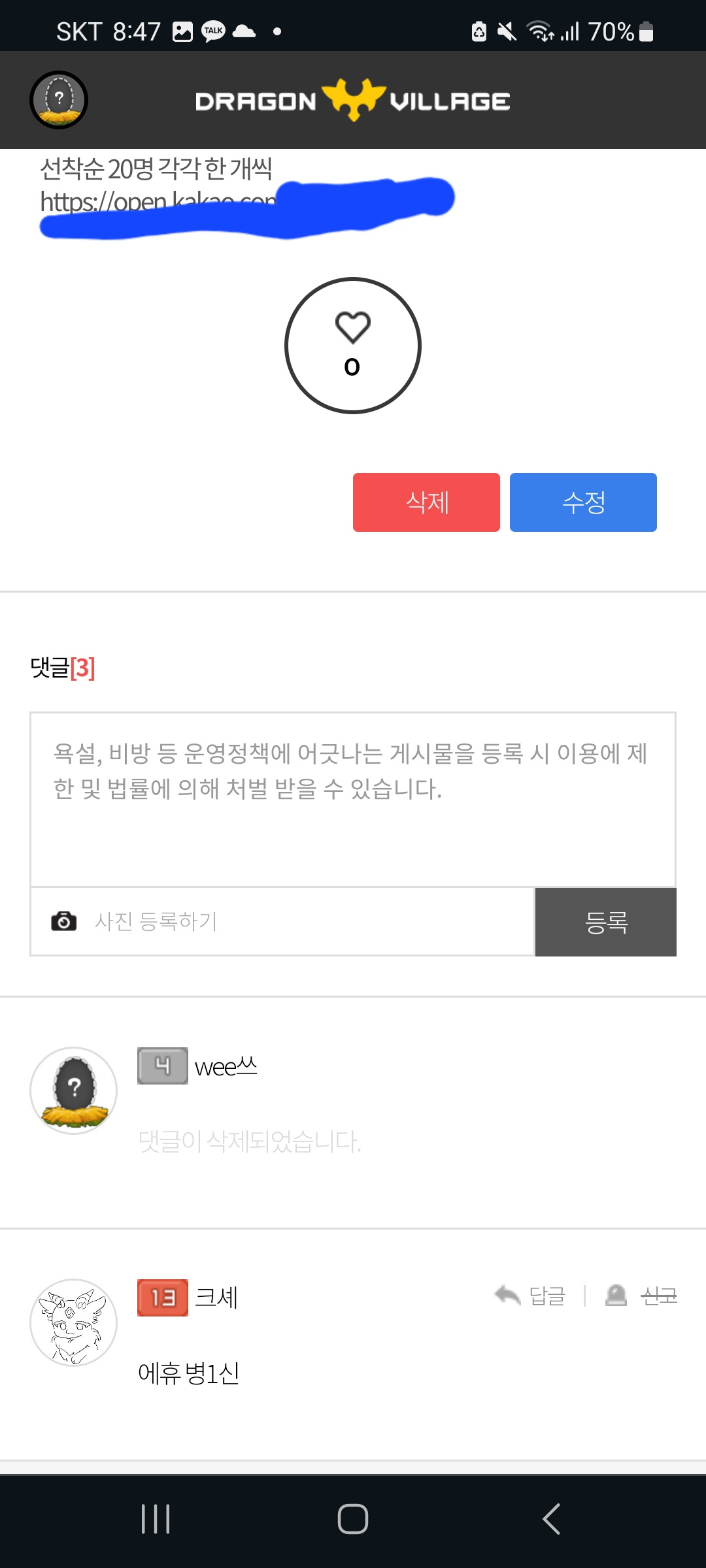Focus the comment text box
The image size is (706, 1568).
pos(353,799)
